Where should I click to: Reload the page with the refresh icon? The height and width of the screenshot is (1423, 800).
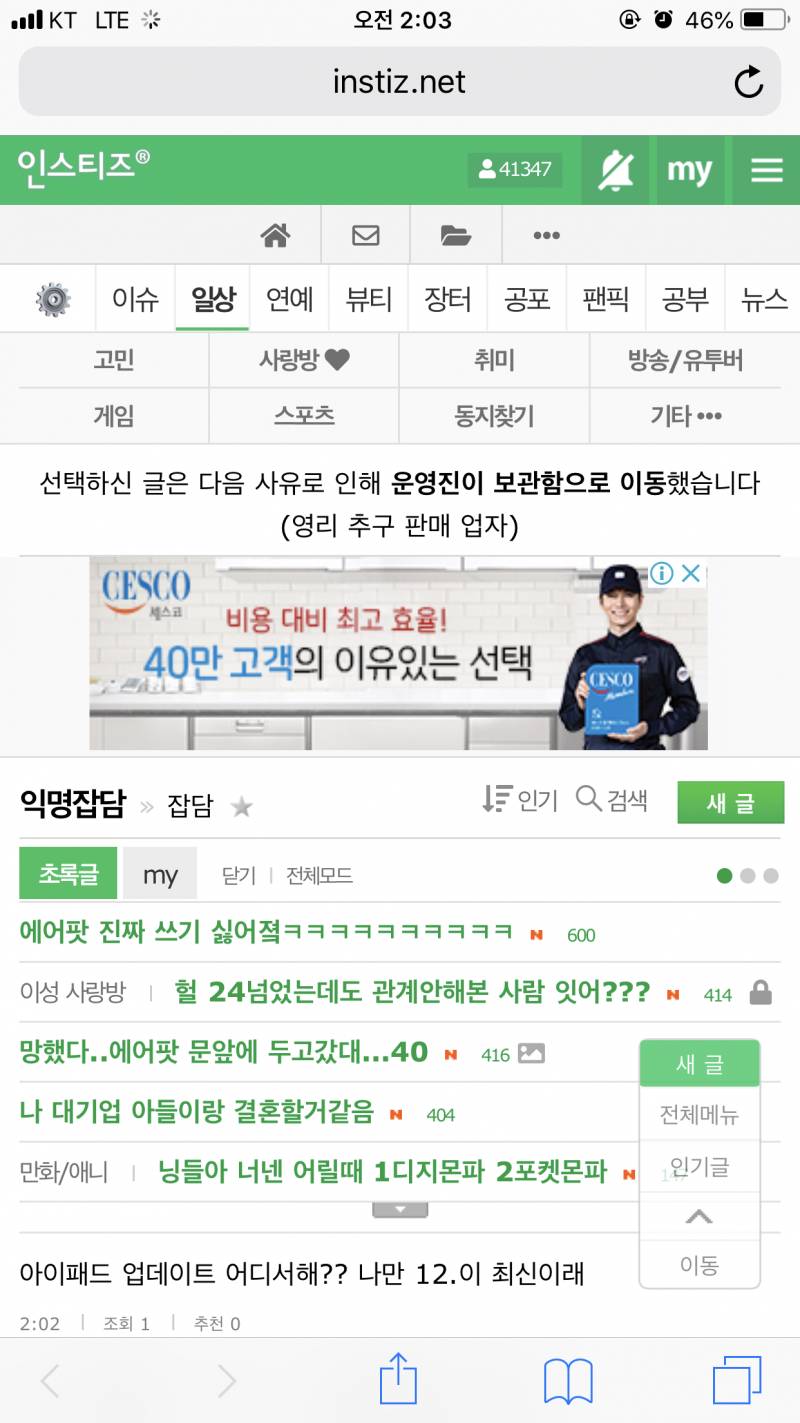pos(749,82)
